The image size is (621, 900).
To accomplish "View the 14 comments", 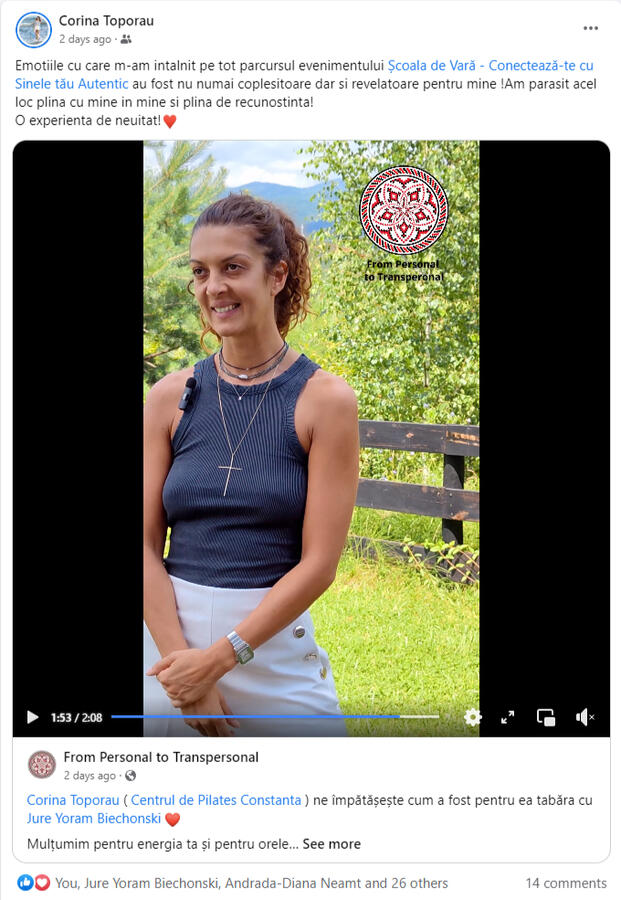I will [x=566, y=883].
